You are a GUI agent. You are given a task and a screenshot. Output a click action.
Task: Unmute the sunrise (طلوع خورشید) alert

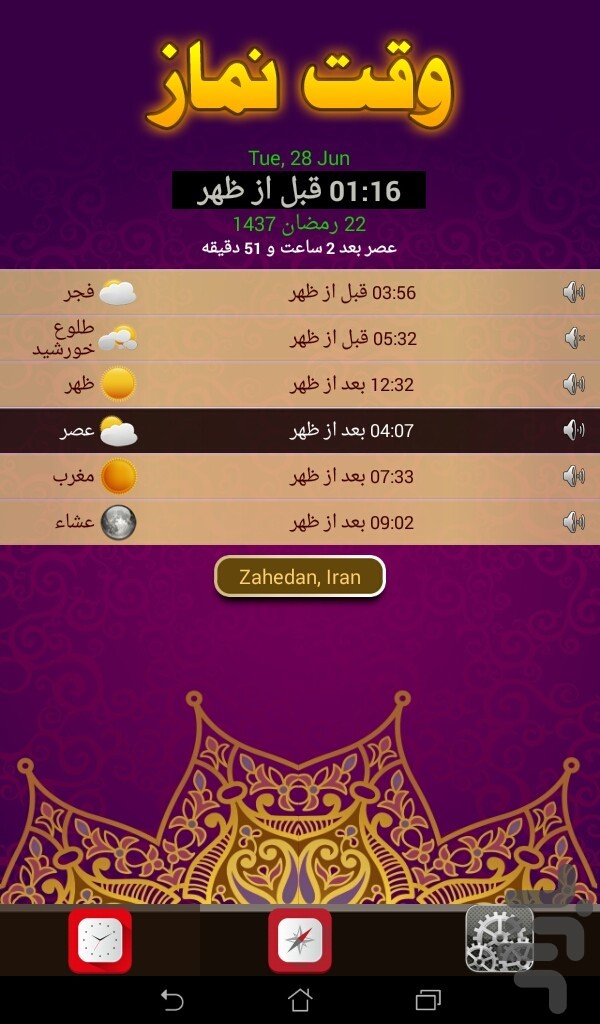[574, 338]
